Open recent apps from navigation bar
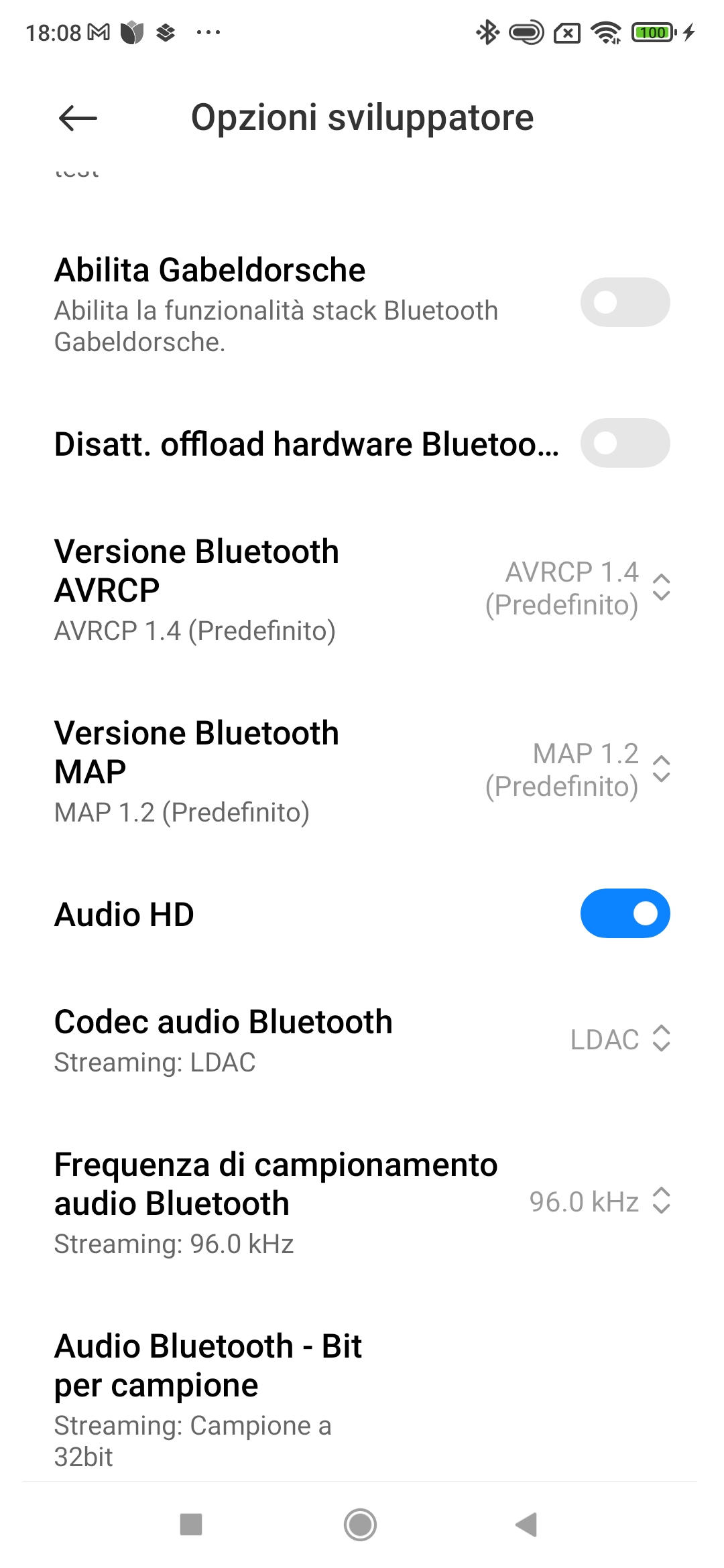 pyautogui.click(x=191, y=1524)
